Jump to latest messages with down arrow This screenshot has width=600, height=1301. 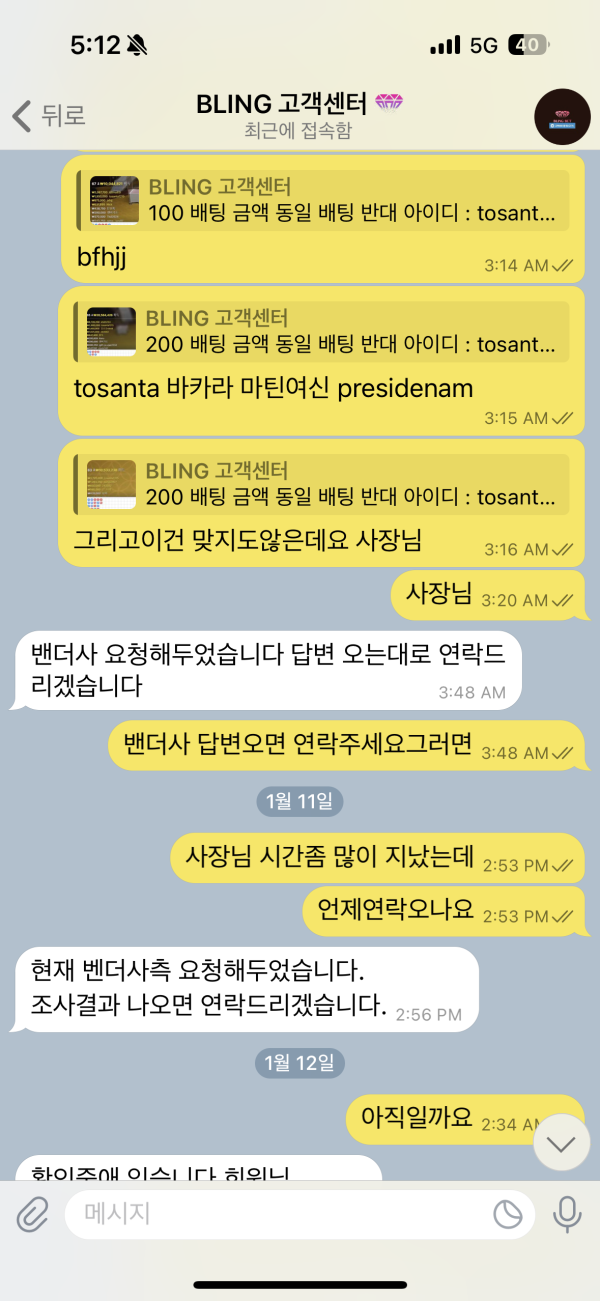[x=561, y=1142]
